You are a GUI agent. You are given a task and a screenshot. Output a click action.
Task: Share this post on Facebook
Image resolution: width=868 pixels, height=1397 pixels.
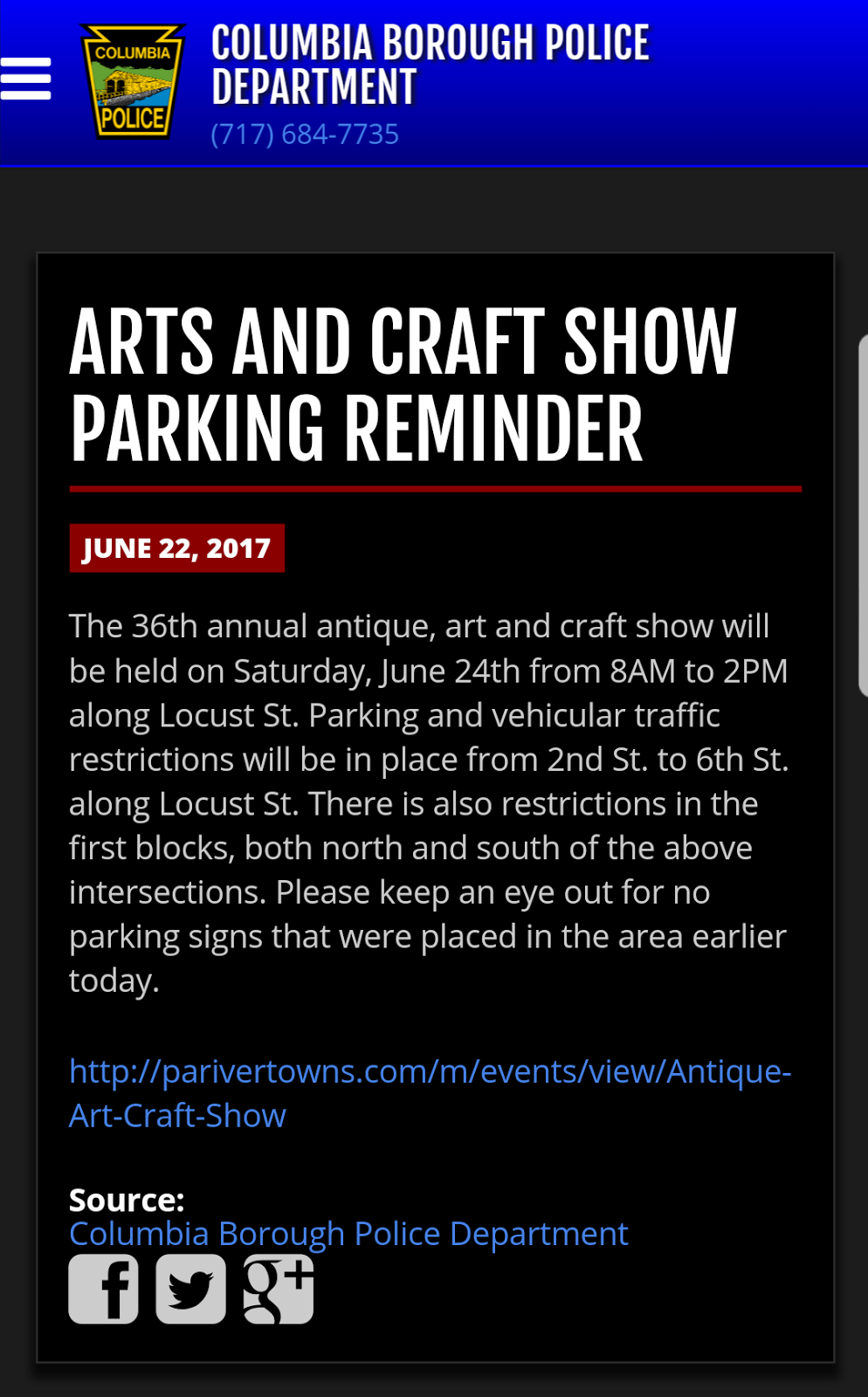click(104, 1289)
